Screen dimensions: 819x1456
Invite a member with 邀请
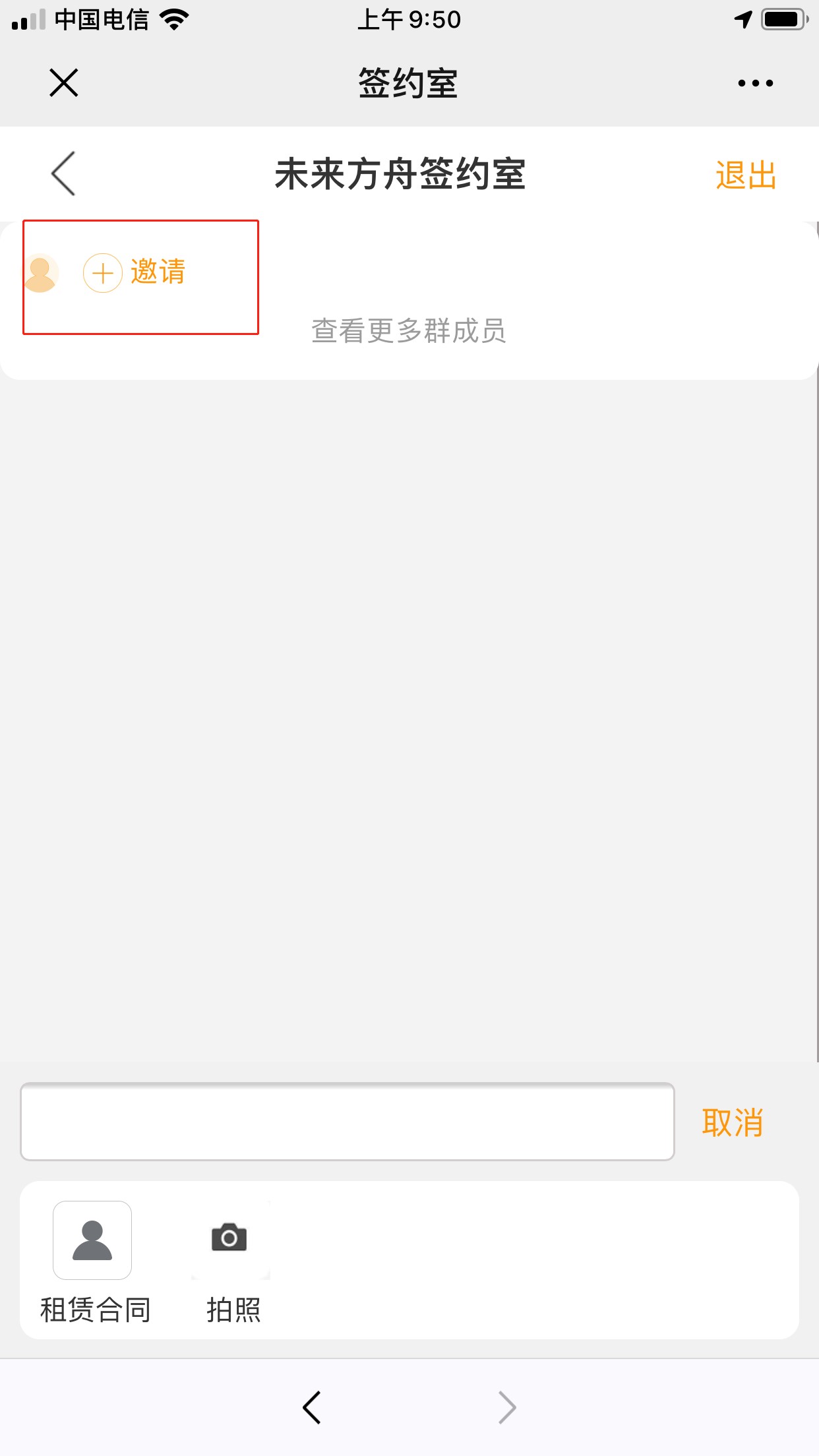tap(135, 272)
